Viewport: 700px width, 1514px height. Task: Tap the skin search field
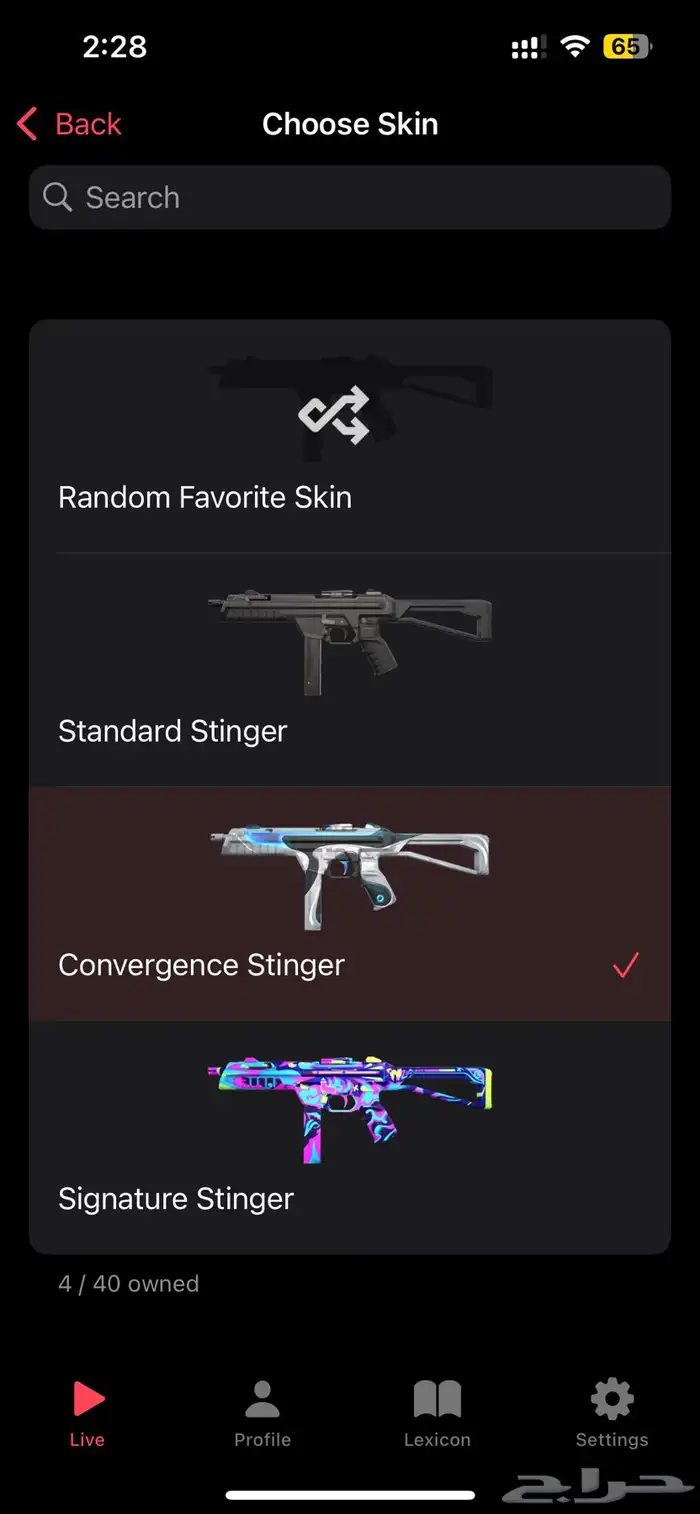click(x=350, y=197)
